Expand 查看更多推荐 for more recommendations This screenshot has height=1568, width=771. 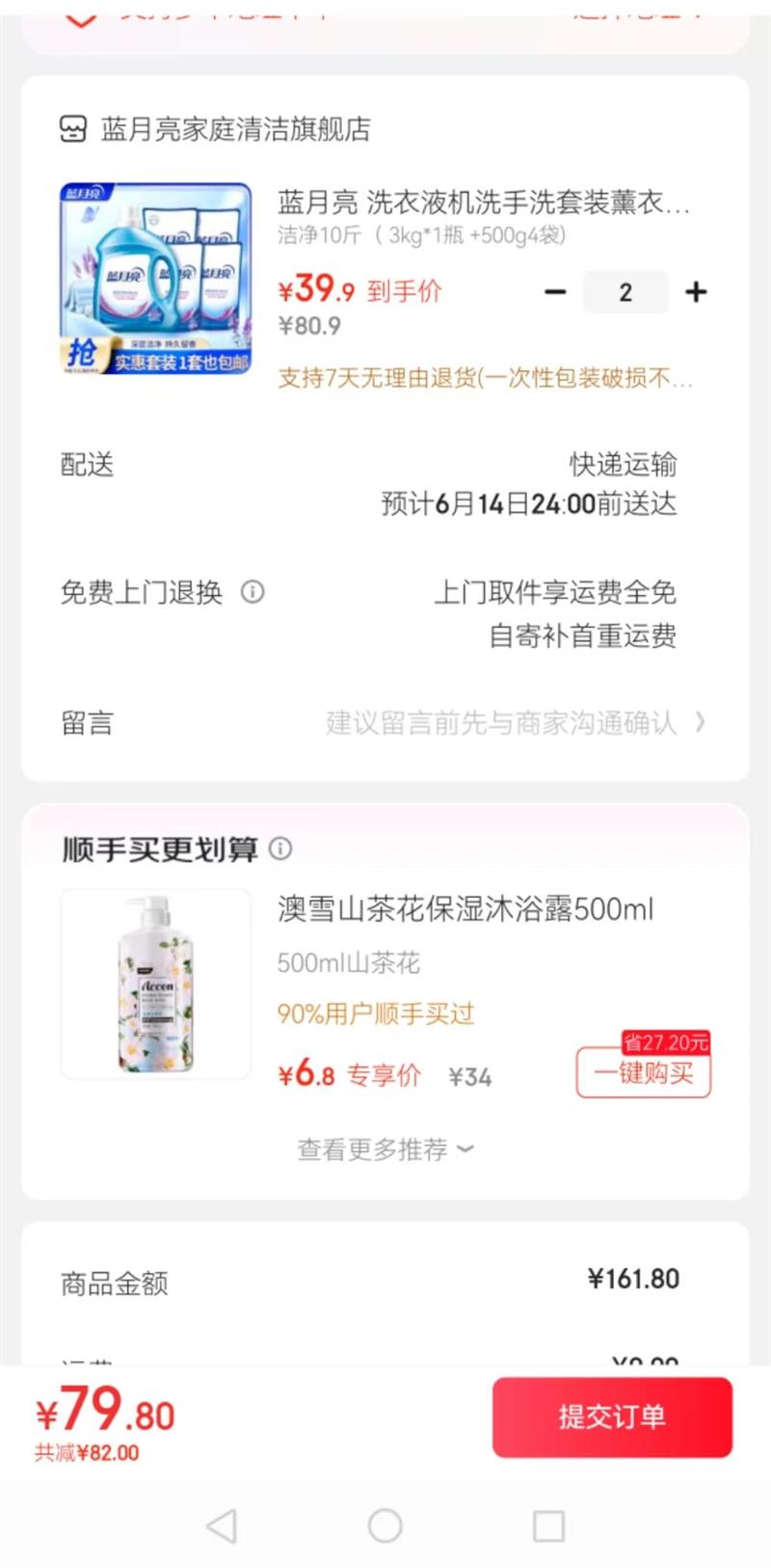click(385, 1149)
